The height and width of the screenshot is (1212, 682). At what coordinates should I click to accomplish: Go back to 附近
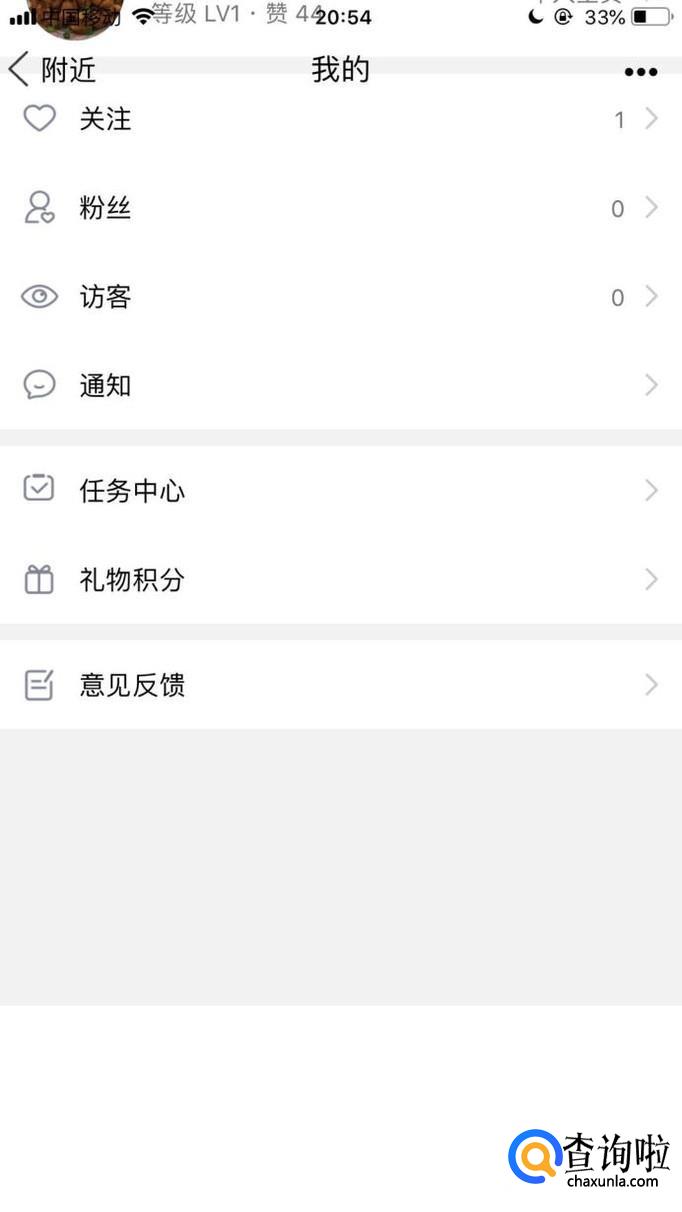coord(52,70)
